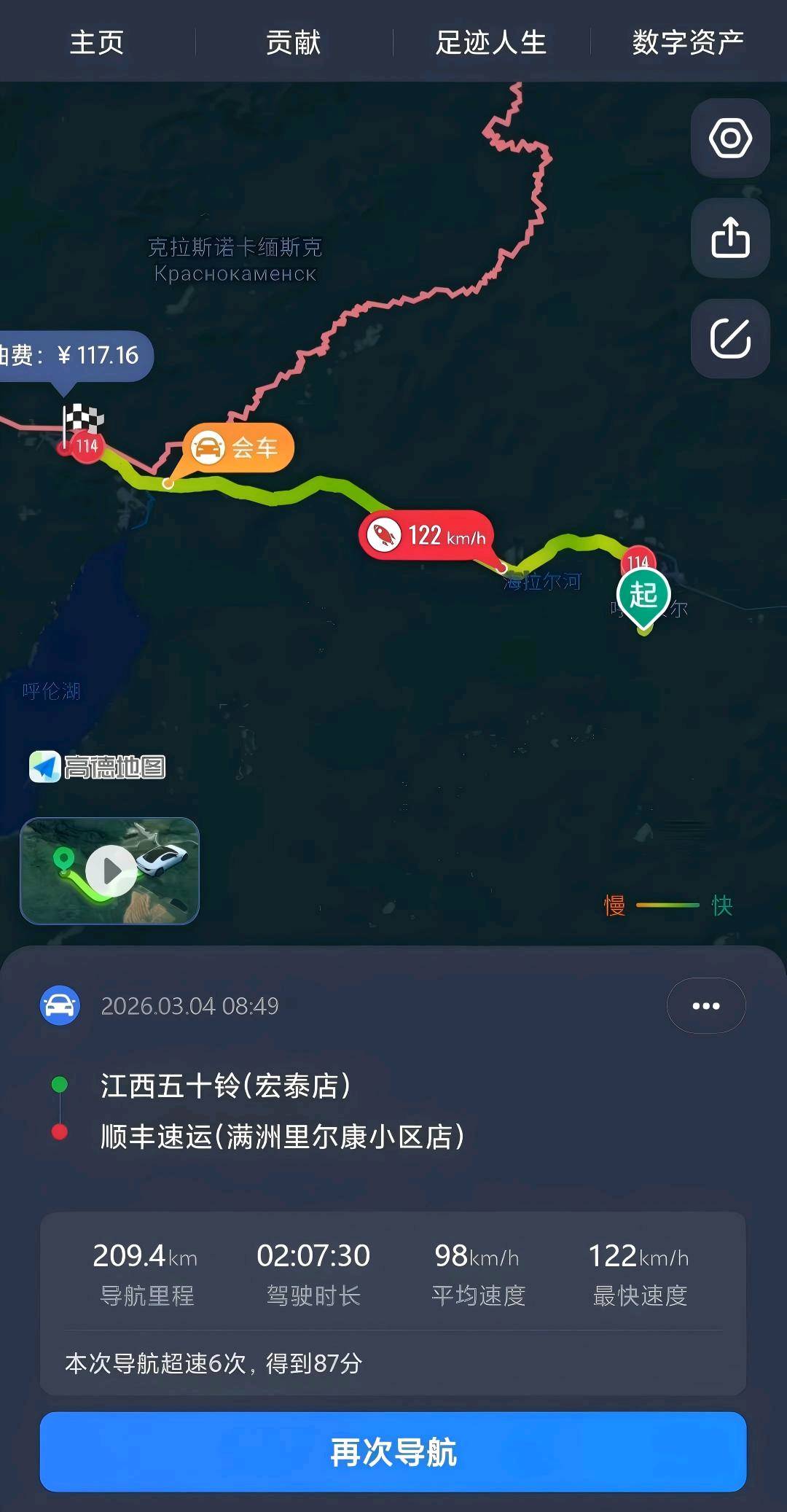Viewport: 787px width, 1512px height.
Task: Play the route replay video
Action: coord(110,870)
